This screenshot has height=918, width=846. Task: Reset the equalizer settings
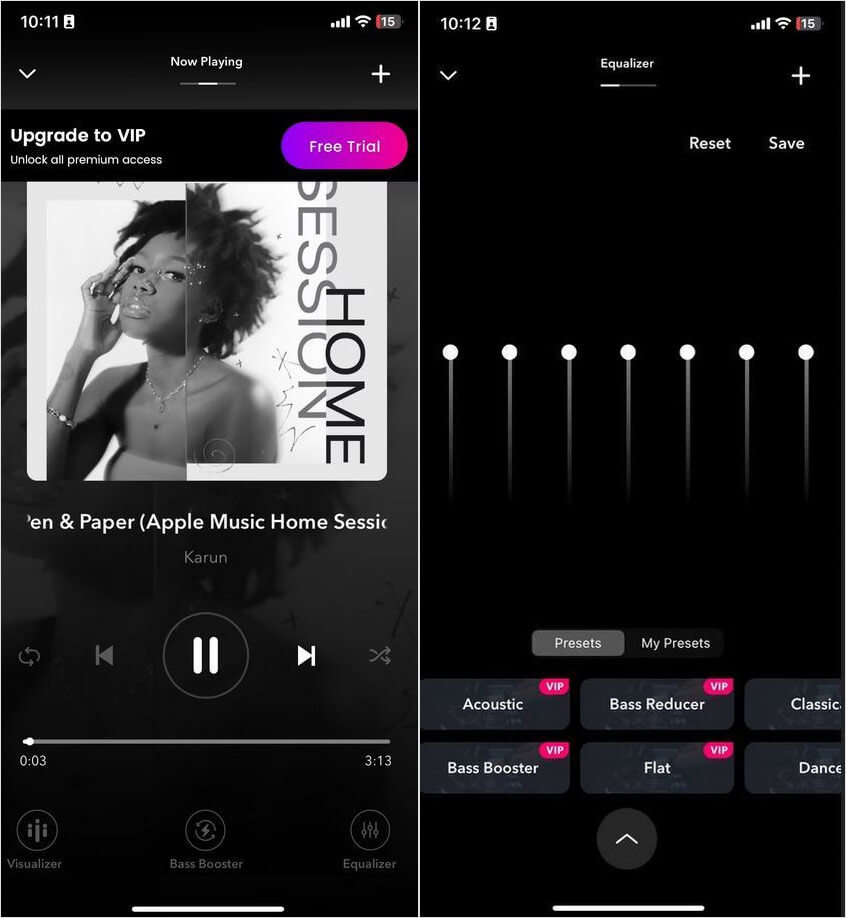point(709,143)
